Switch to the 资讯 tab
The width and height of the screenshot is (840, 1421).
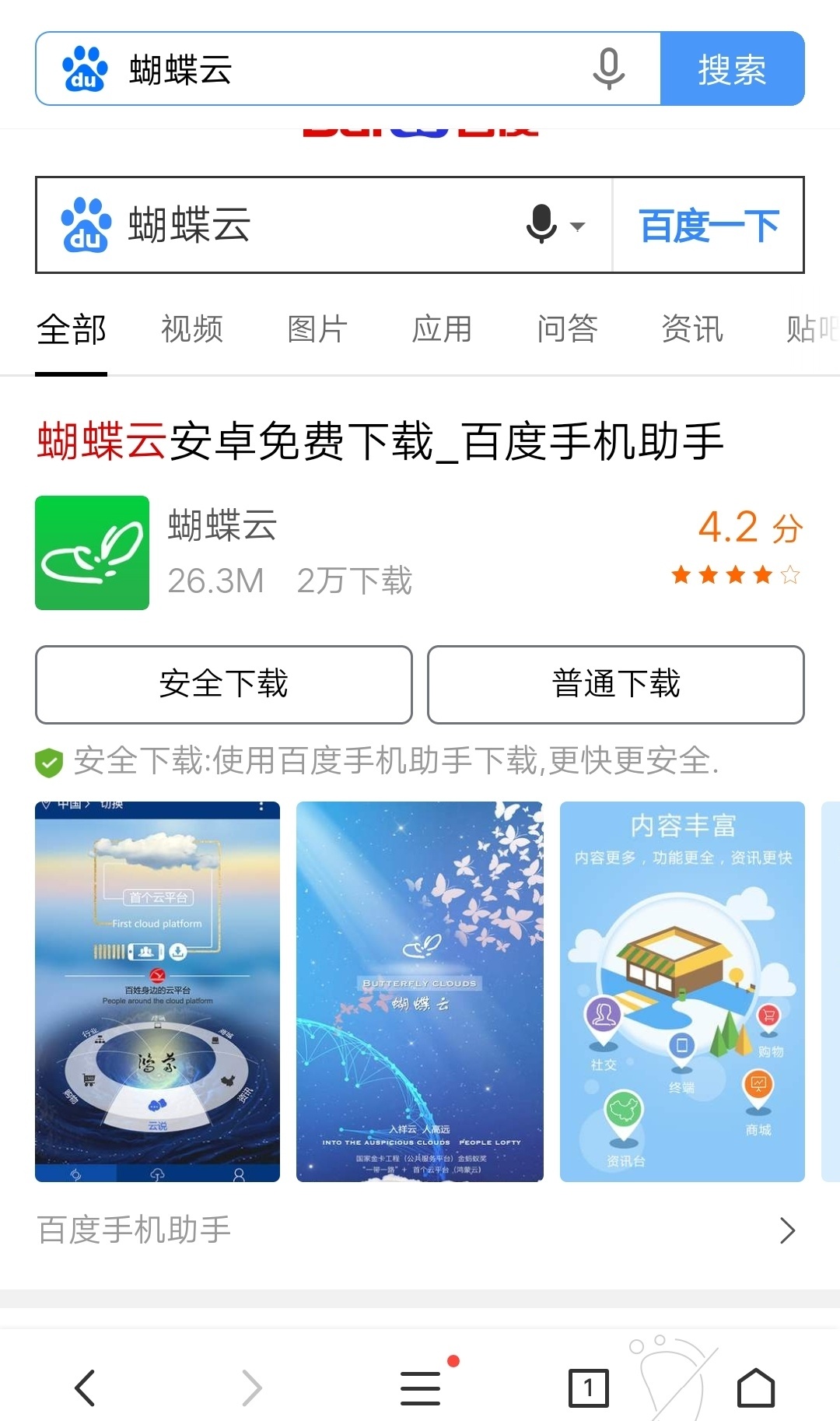(691, 329)
